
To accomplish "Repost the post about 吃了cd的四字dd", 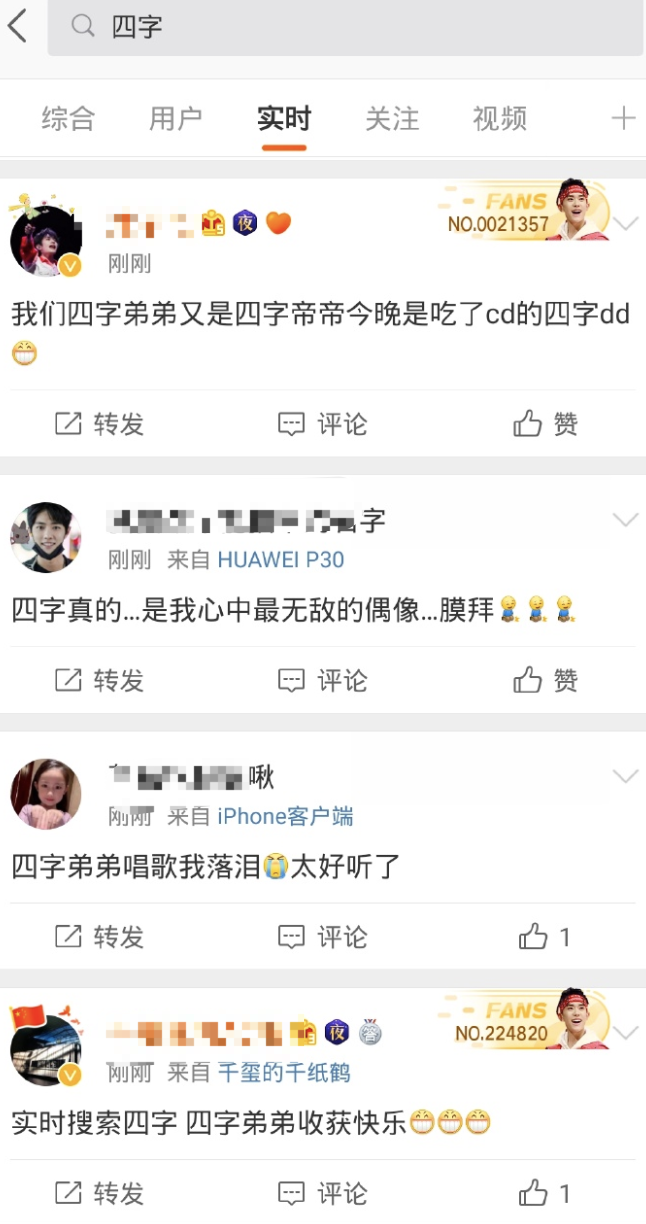I will click(99, 424).
